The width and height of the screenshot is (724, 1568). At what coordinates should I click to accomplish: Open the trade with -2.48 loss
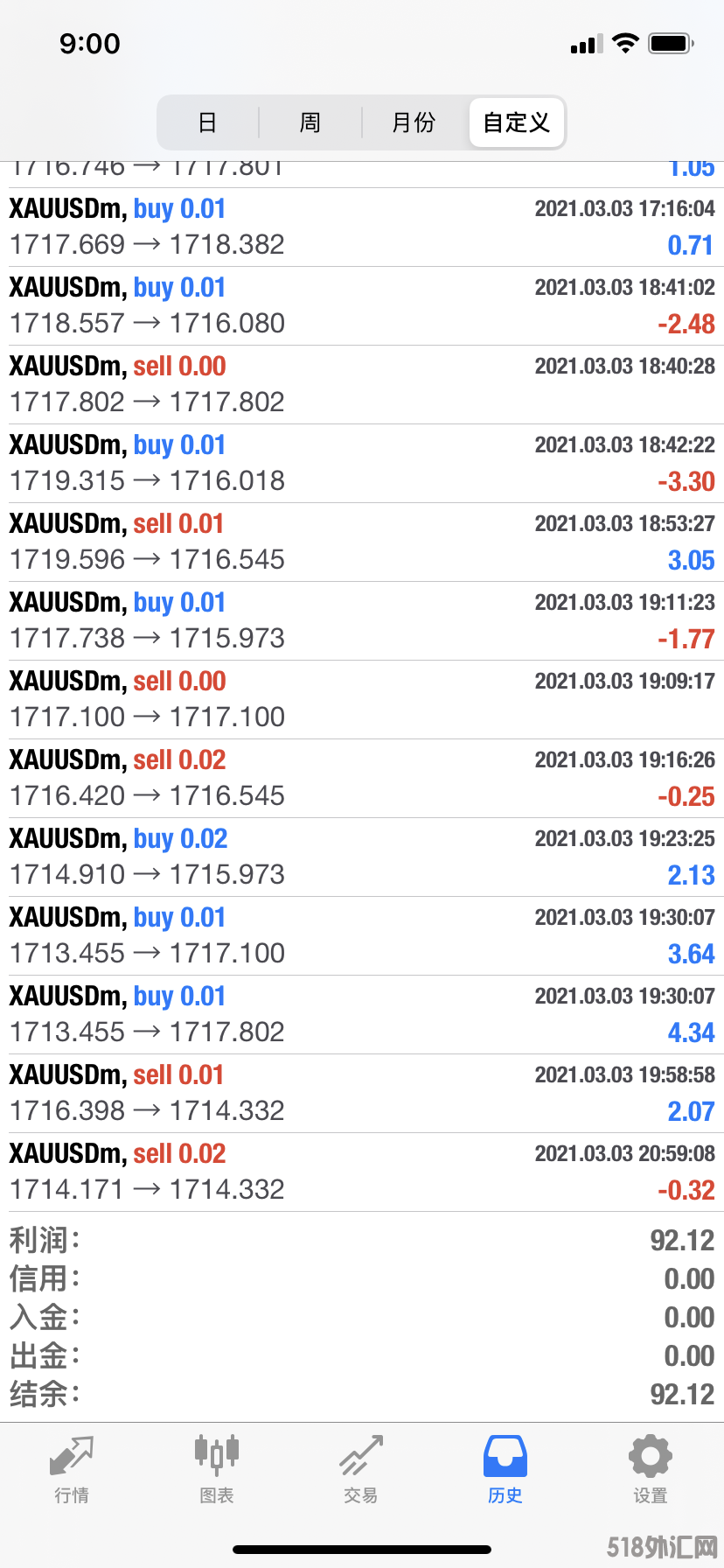362,306
